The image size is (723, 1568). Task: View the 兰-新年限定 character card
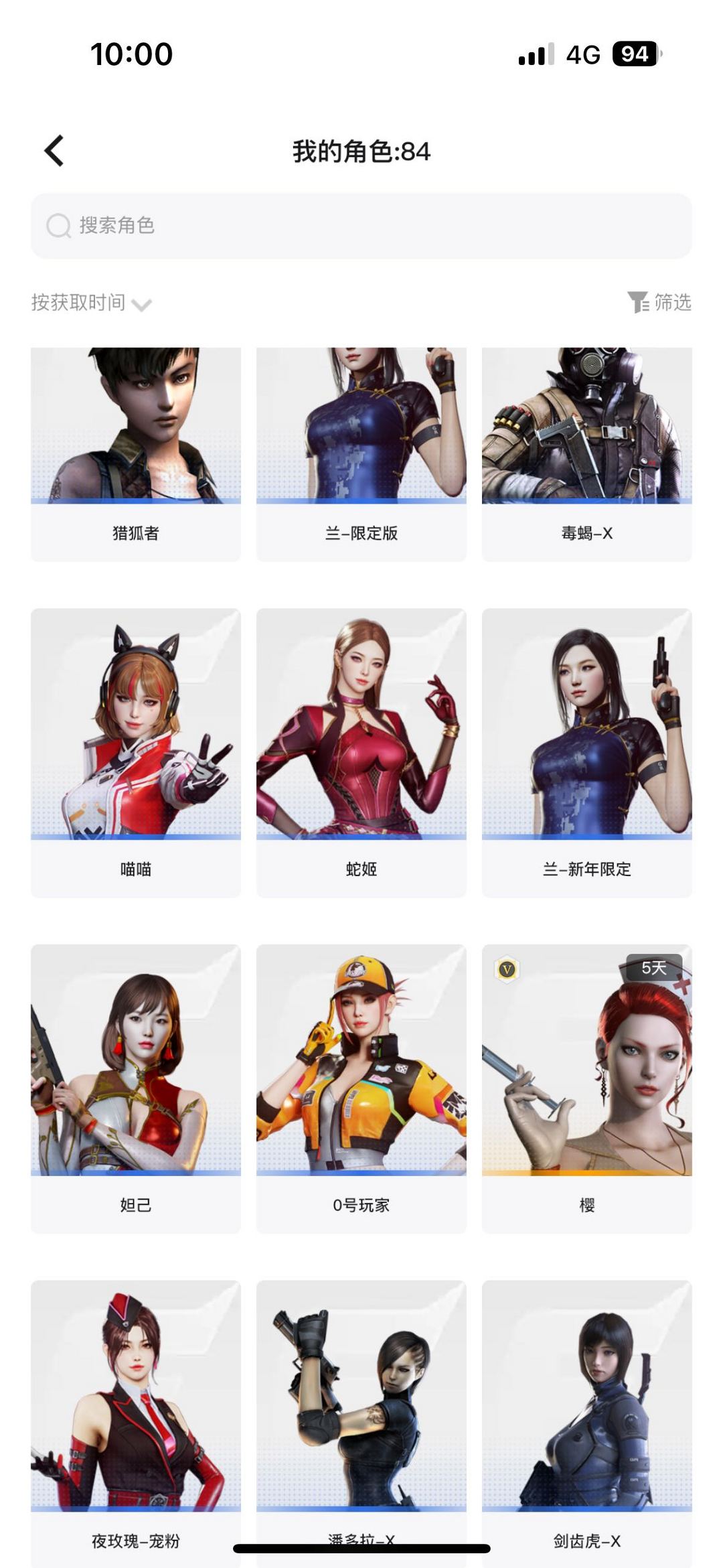coord(587,752)
